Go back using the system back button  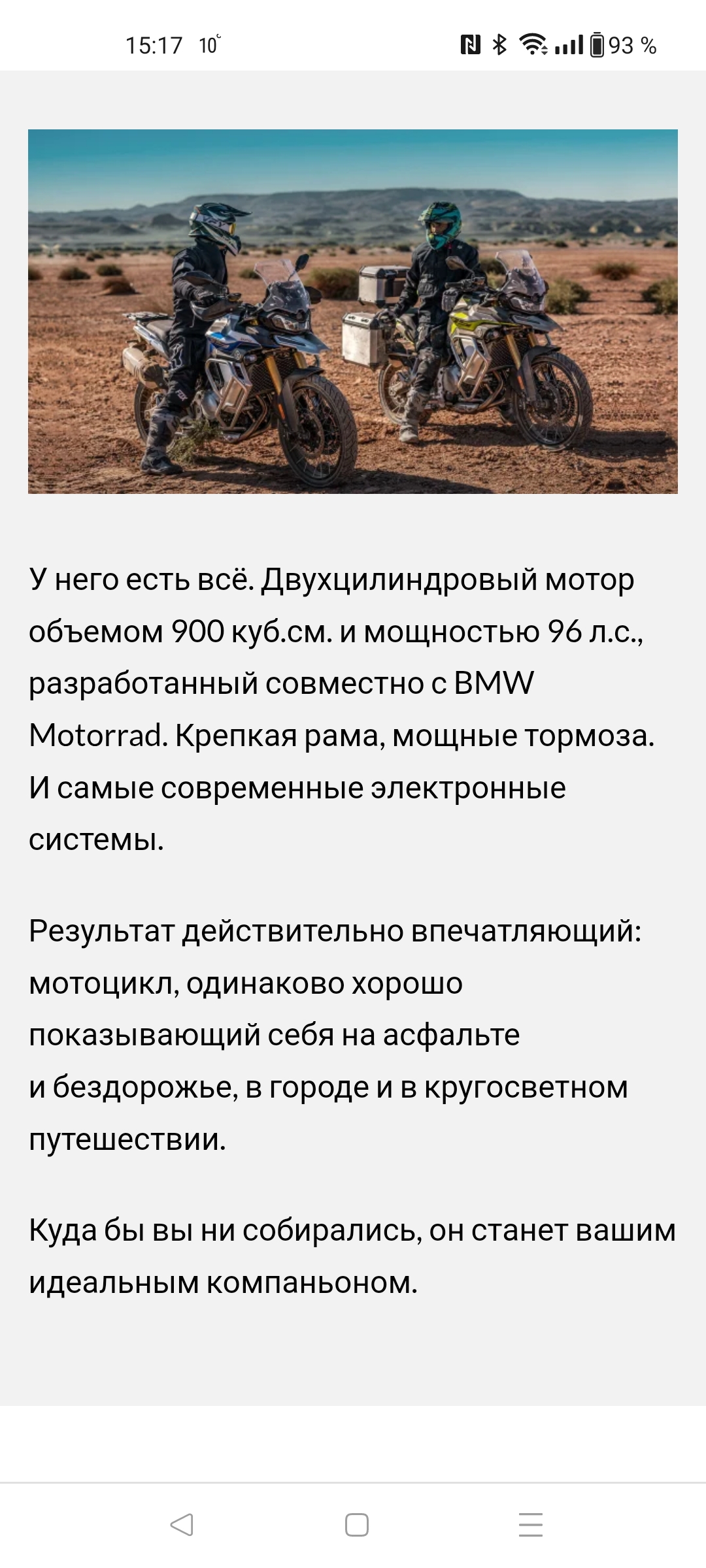click(182, 1524)
